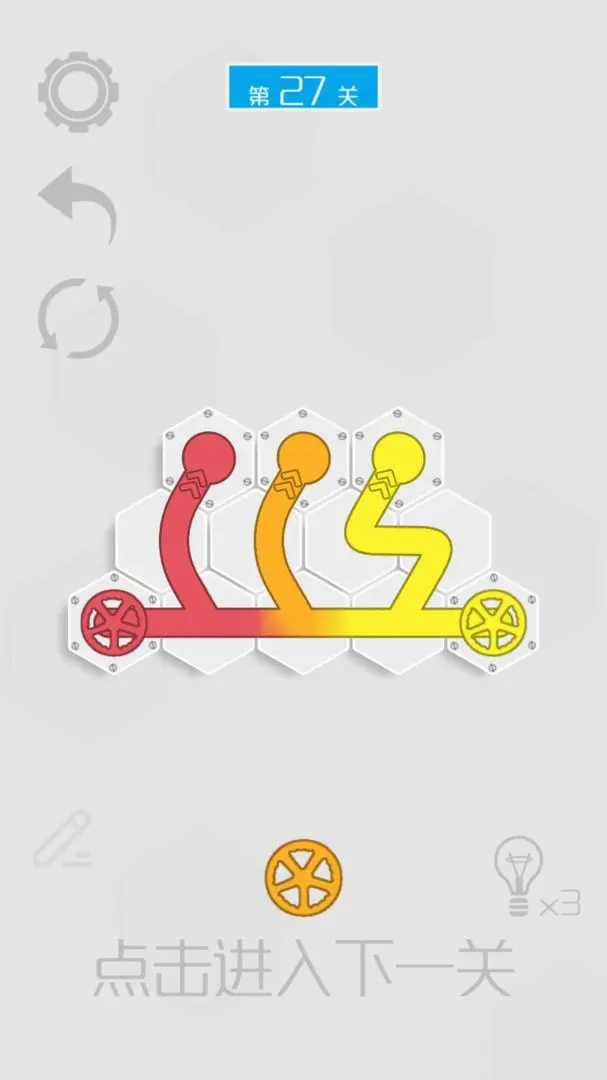Viewport: 607px width, 1080px height.
Task: Undo the last move
Action: [78, 203]
